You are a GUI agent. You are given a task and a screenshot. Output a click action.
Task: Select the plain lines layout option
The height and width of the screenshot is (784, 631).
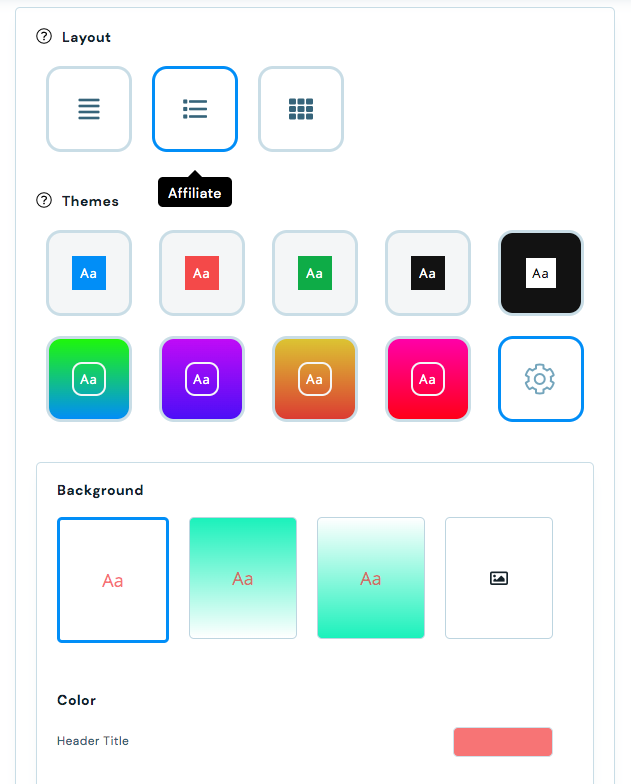pos(89,109)
